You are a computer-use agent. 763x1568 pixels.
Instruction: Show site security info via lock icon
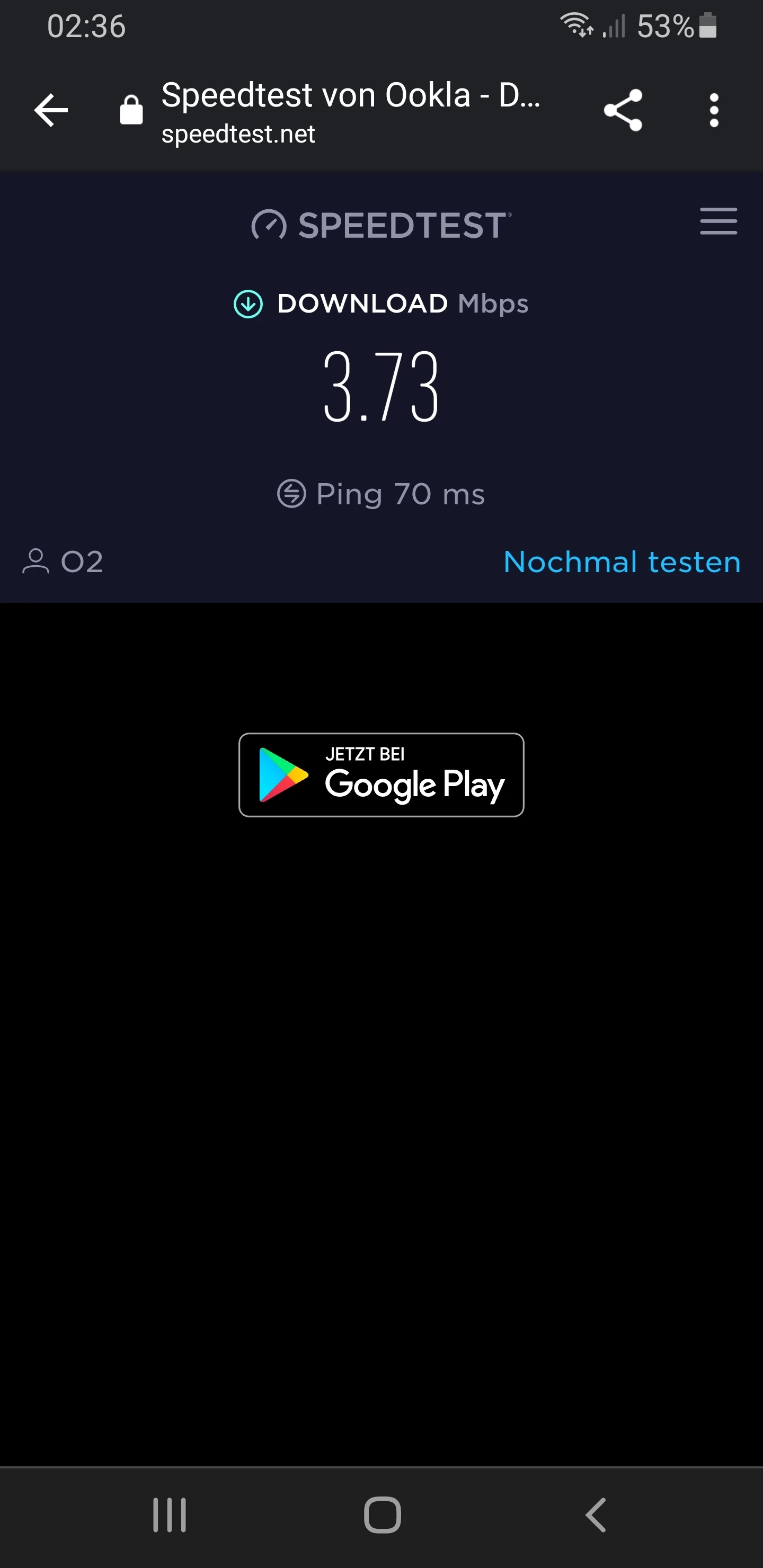pyautogui.click(x=131, y=111)
